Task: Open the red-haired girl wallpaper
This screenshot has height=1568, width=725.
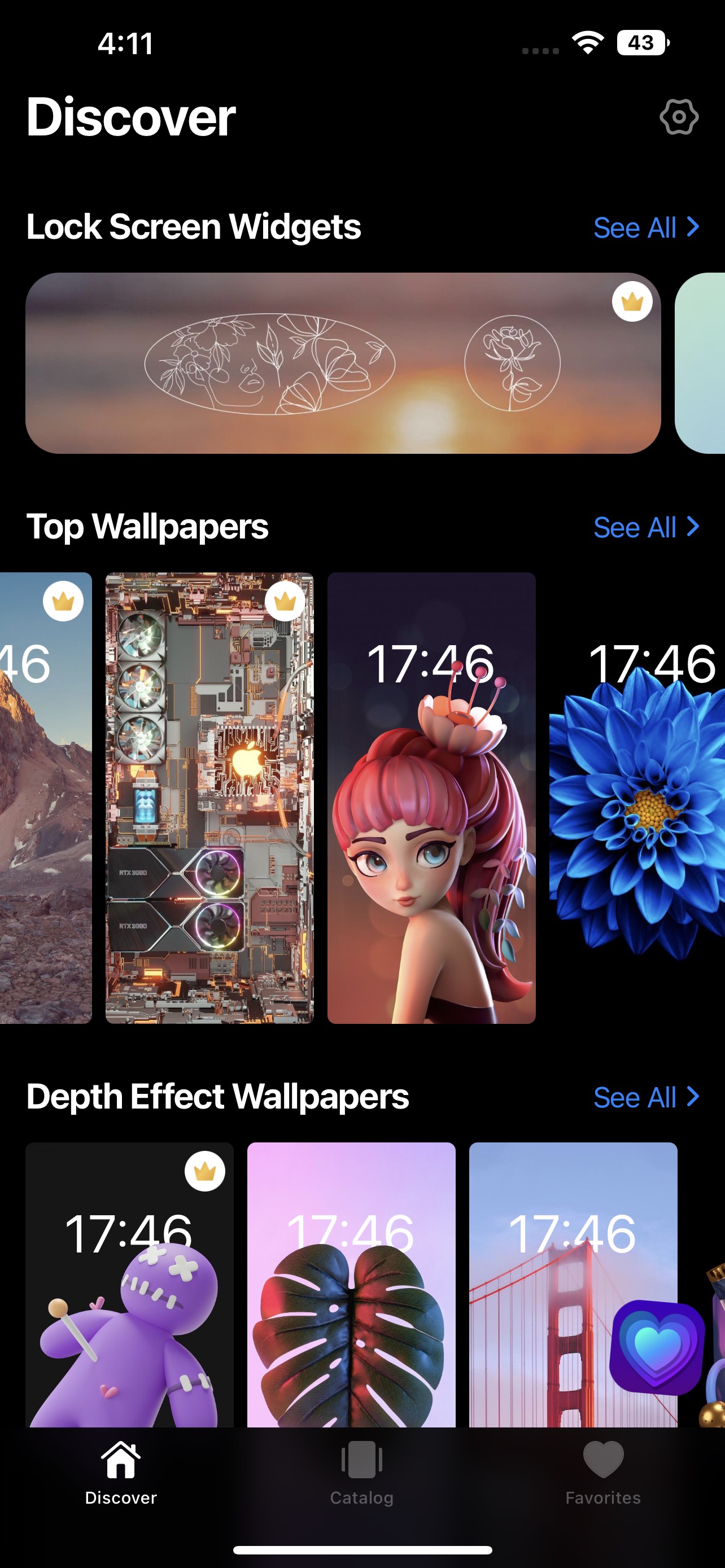Action: (431, 798)
